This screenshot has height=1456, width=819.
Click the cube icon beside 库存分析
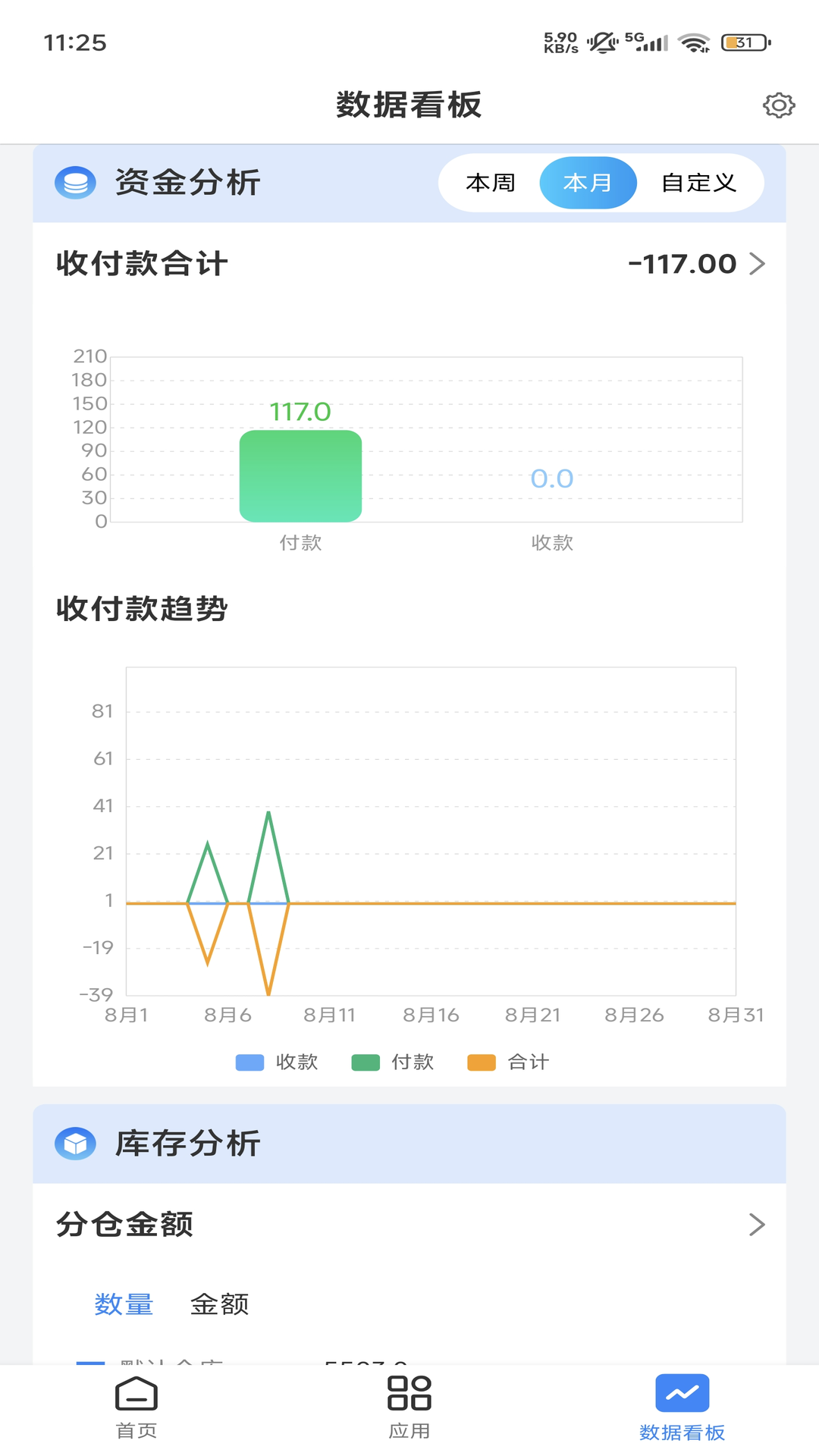pos(74,1144)
